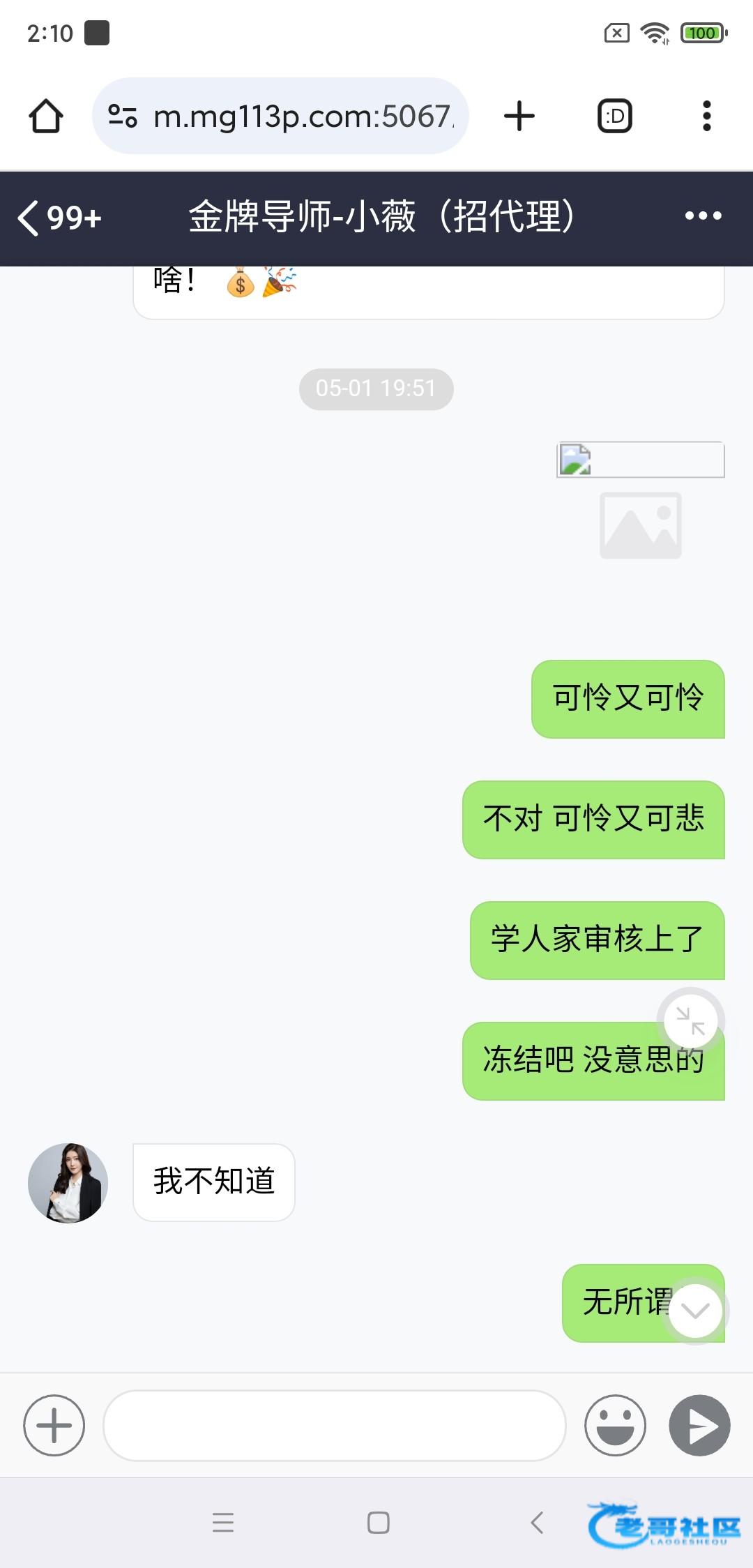This screenshot has width=753, height=1568.
Task: Focus the message input field
Action: coord(335,1425)
